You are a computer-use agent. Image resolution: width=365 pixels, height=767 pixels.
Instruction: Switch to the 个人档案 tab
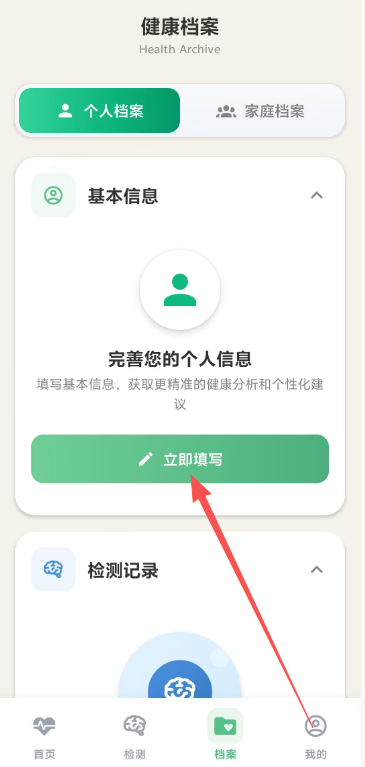coord(100,111)
